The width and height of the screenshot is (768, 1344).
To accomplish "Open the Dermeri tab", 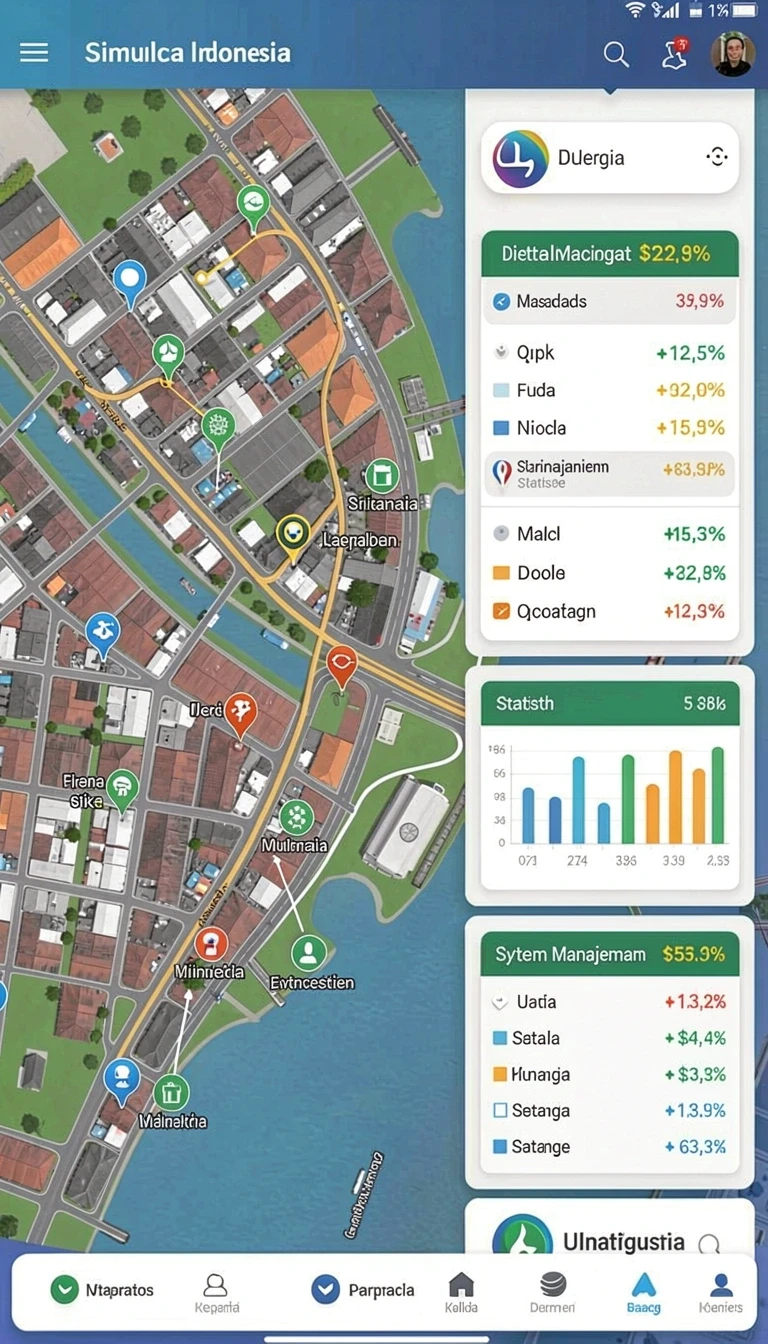I will (552, 1294).
